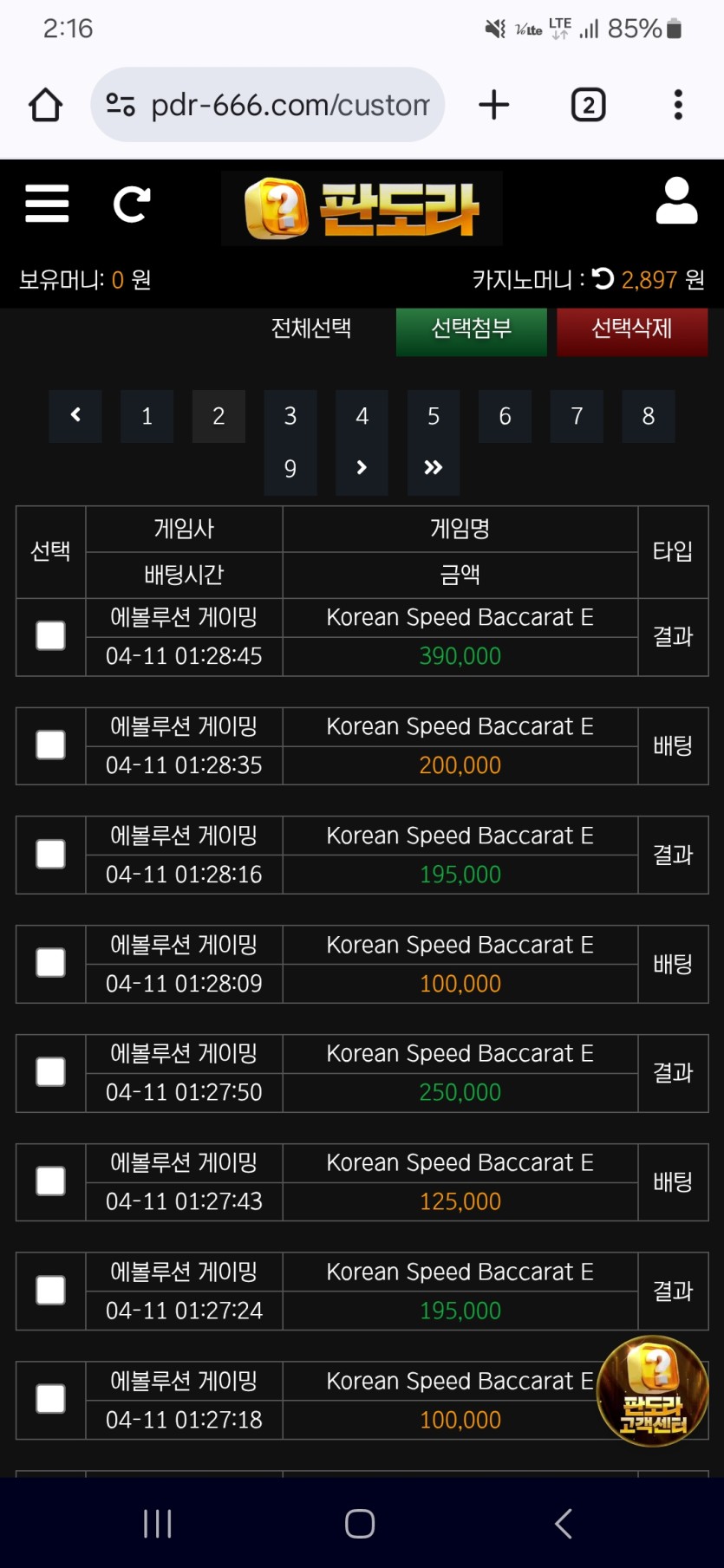Select the row timed 04-11 01:28:16
This screenshot has height=1568, width=724.
click(x=51, y=855)
